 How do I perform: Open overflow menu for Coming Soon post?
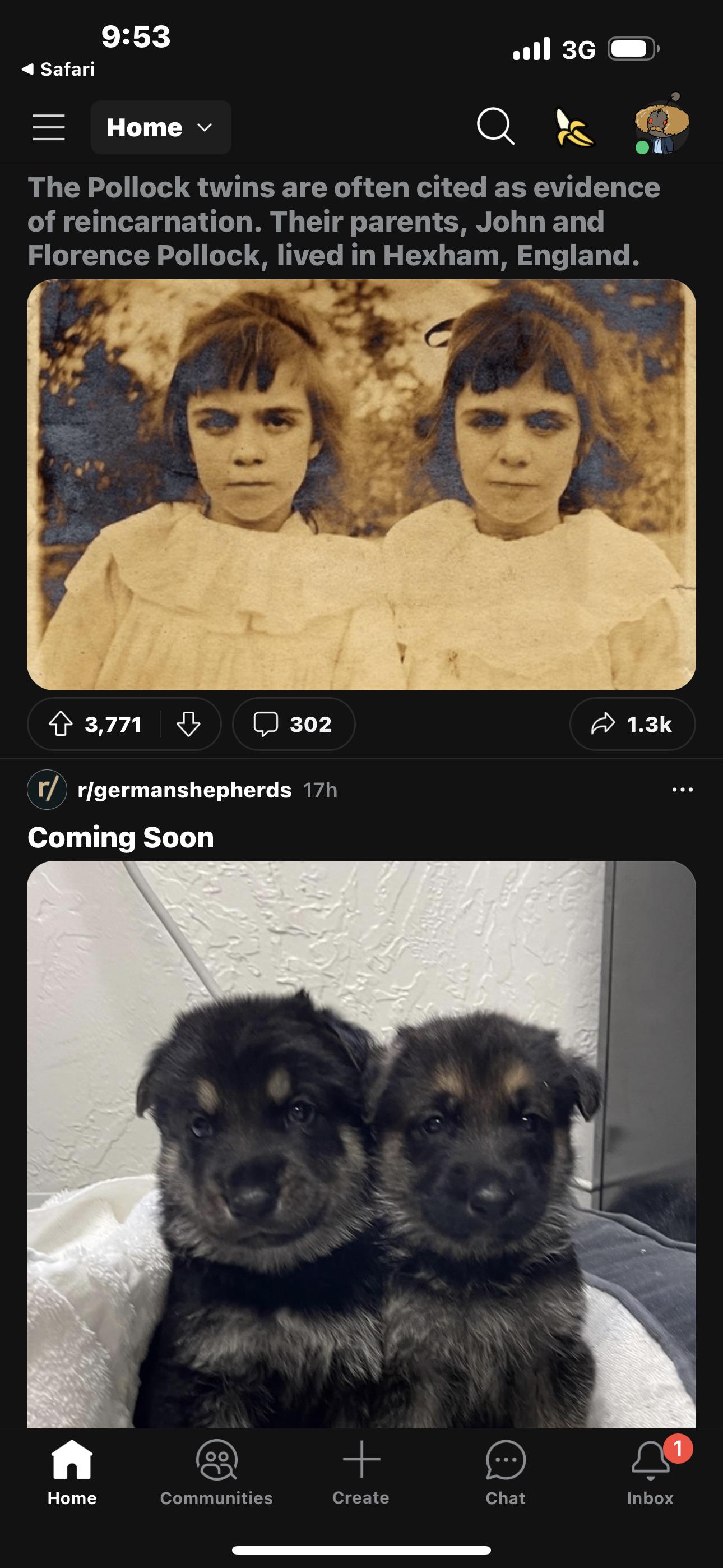(x=682, y=790)
